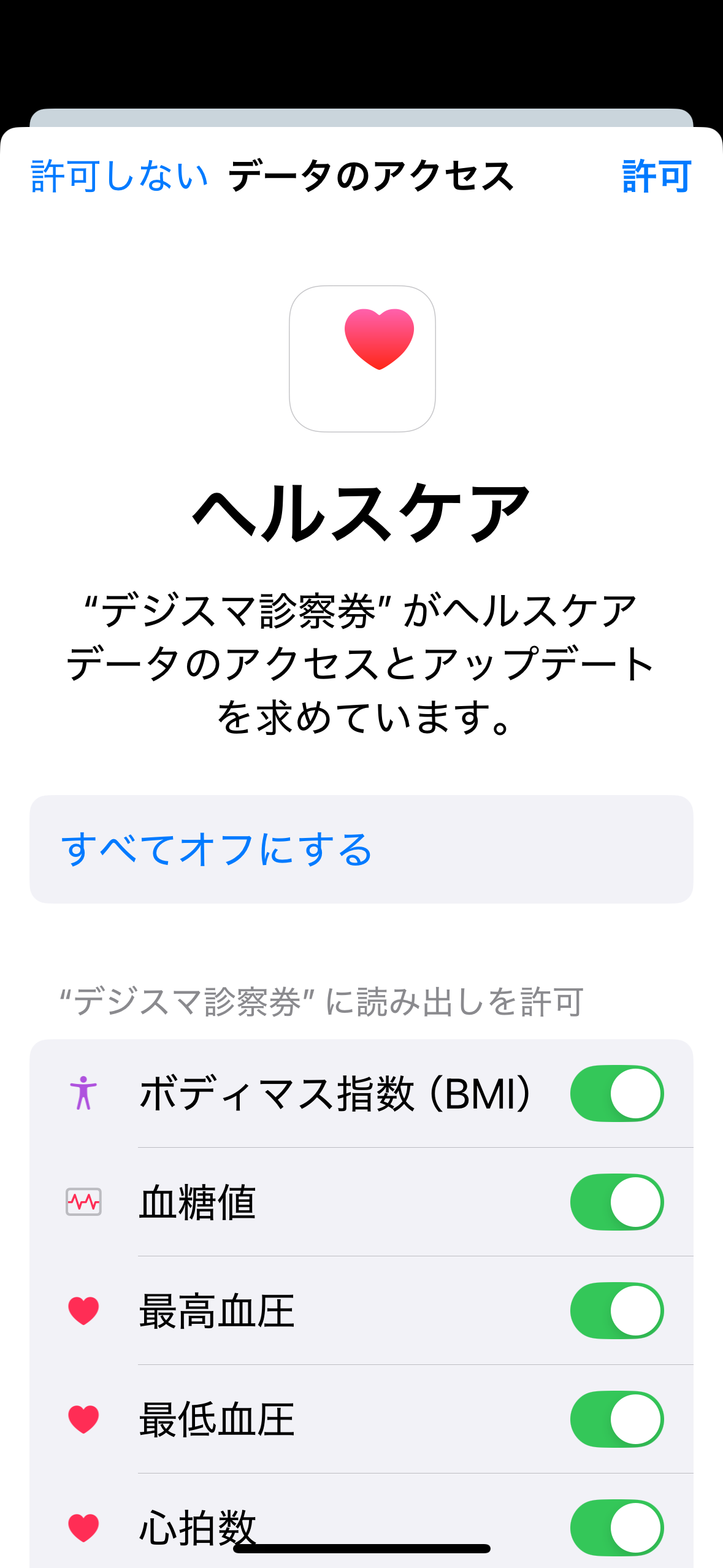
Task: Tap 許可 to allow data access
Action: point(657,176)
